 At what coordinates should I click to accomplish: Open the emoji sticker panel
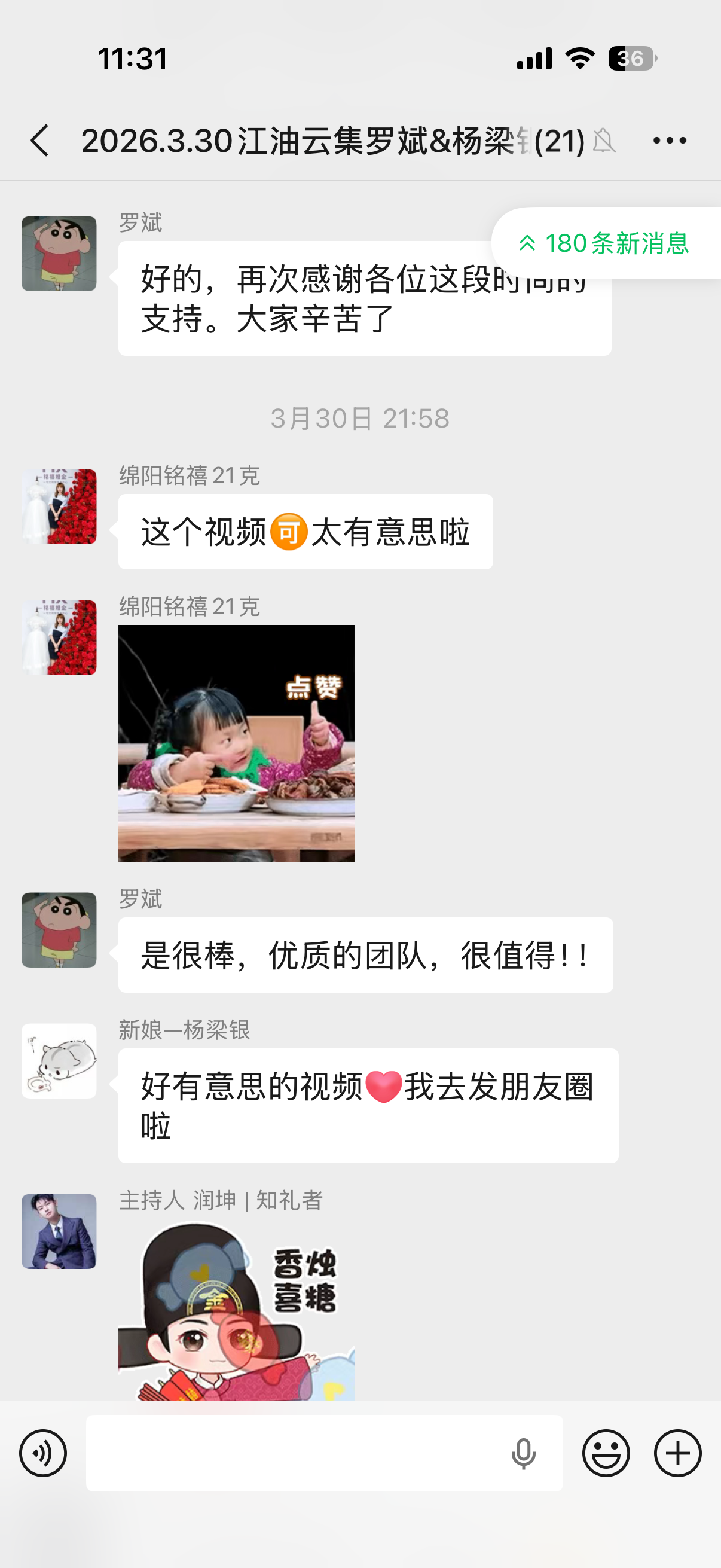pyautogui.click(x=606, y=1453)
